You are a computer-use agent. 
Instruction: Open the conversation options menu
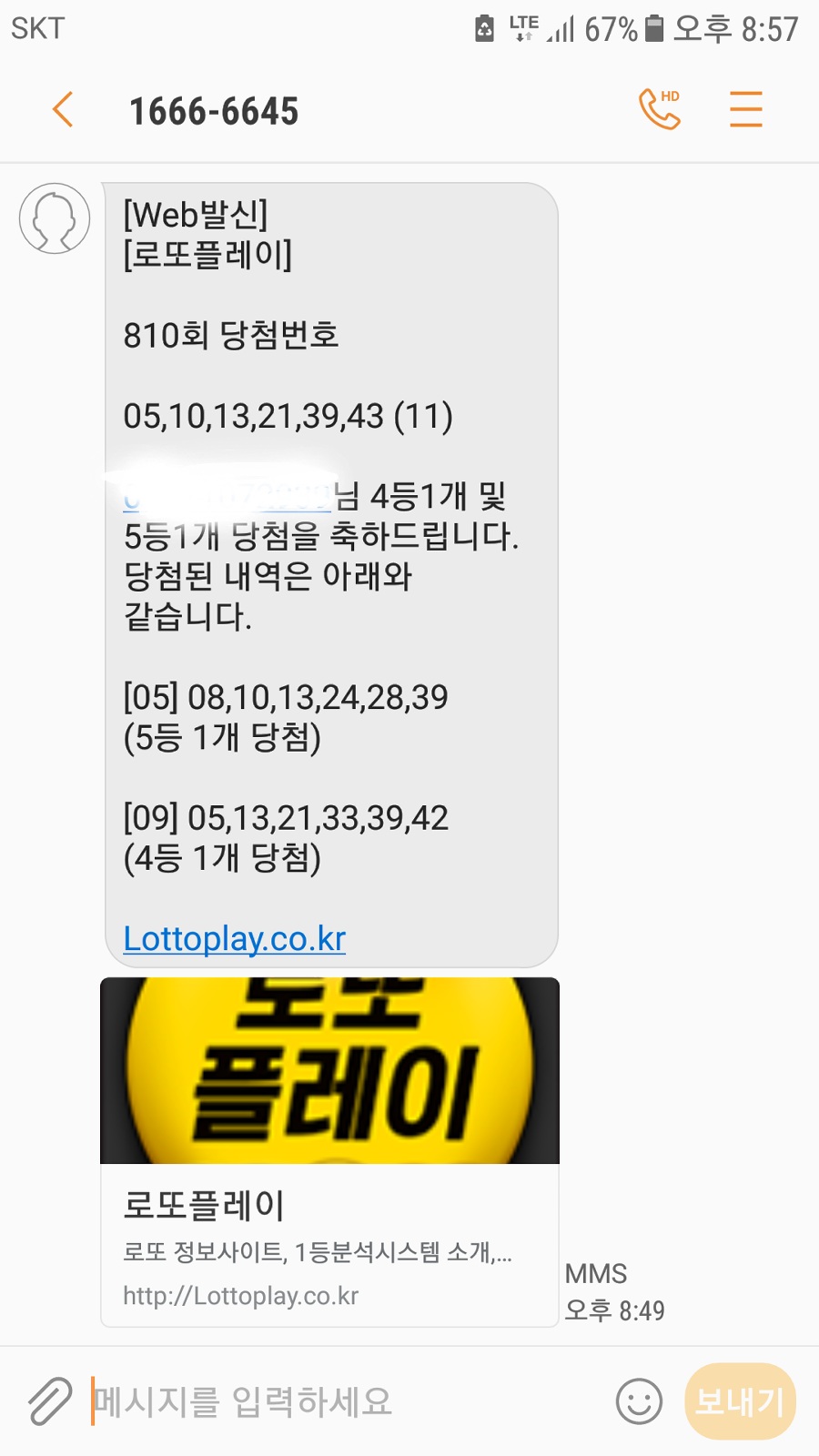(745, 109)
